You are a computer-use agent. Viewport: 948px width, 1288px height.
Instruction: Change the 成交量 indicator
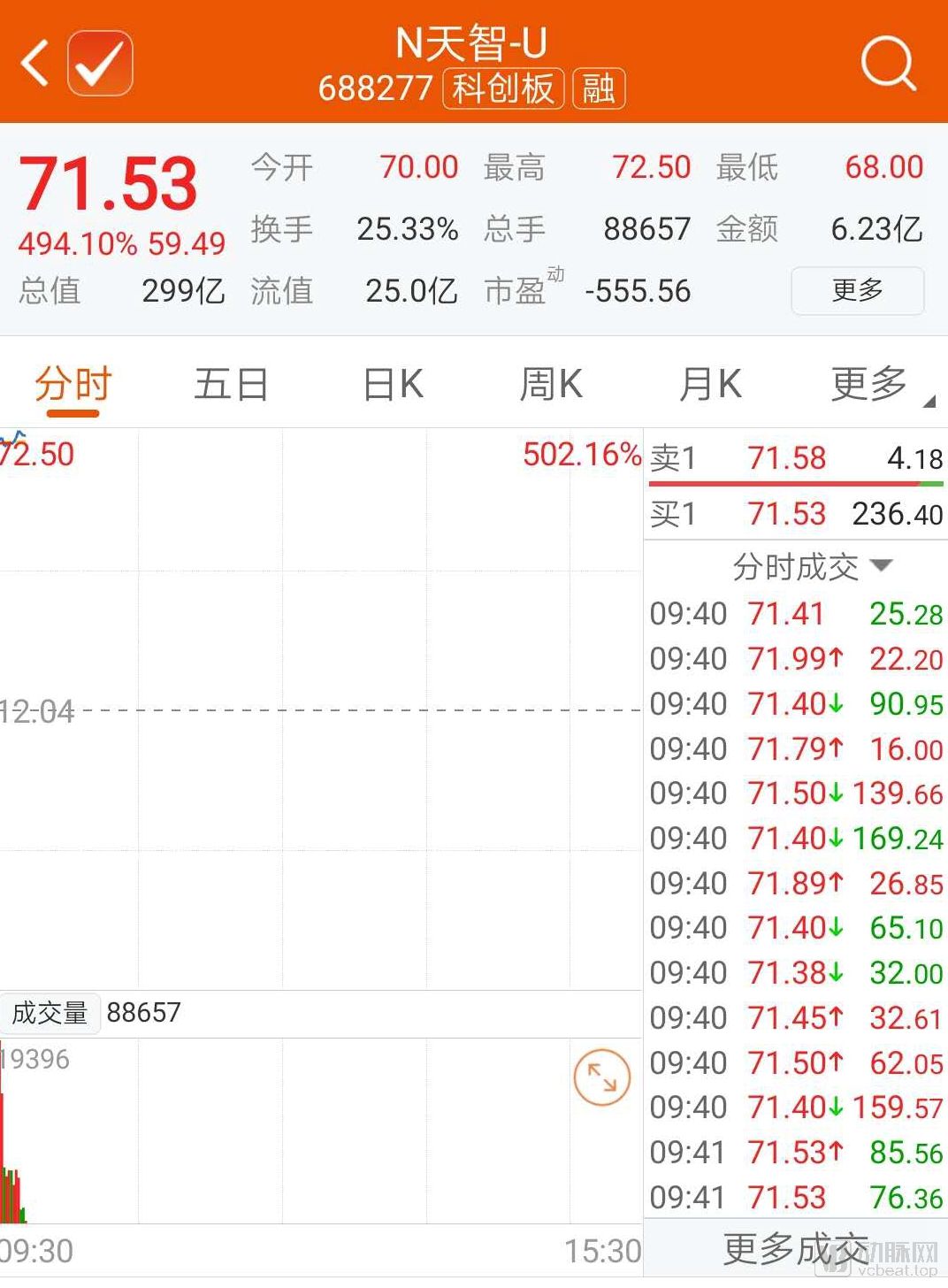[x=50, y=1013]
